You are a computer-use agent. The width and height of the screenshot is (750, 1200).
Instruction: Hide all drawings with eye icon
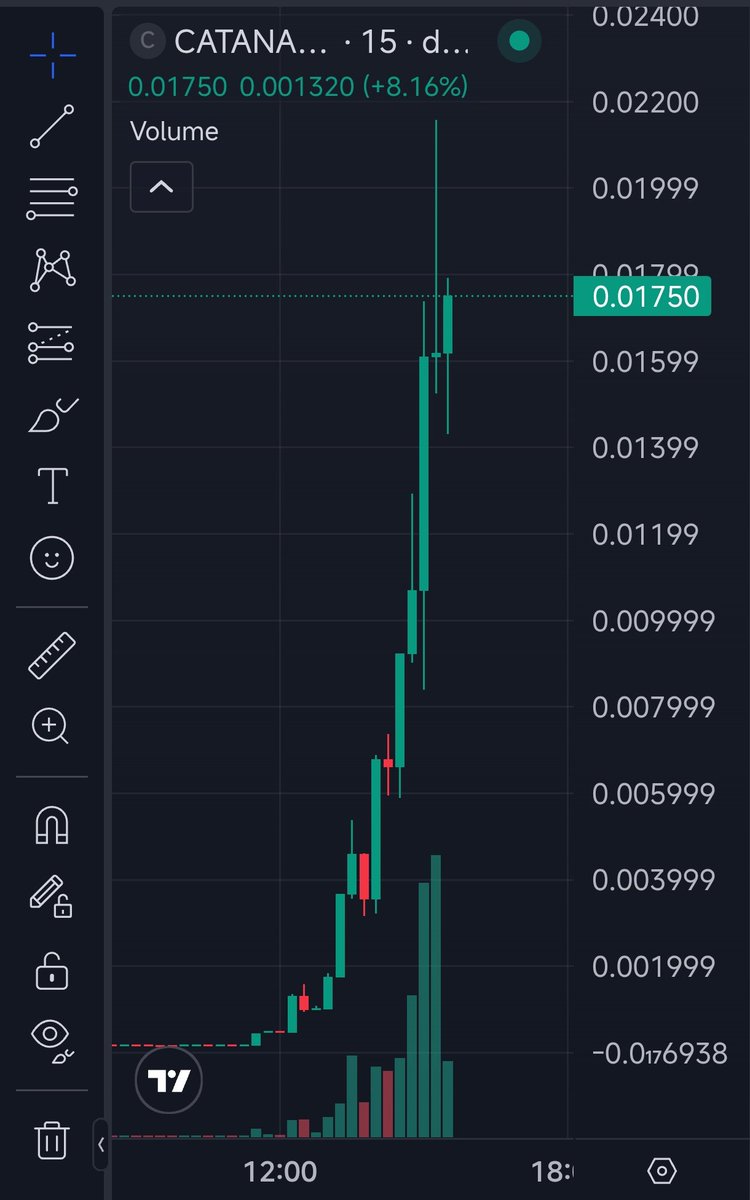(x=52, y=1039)
